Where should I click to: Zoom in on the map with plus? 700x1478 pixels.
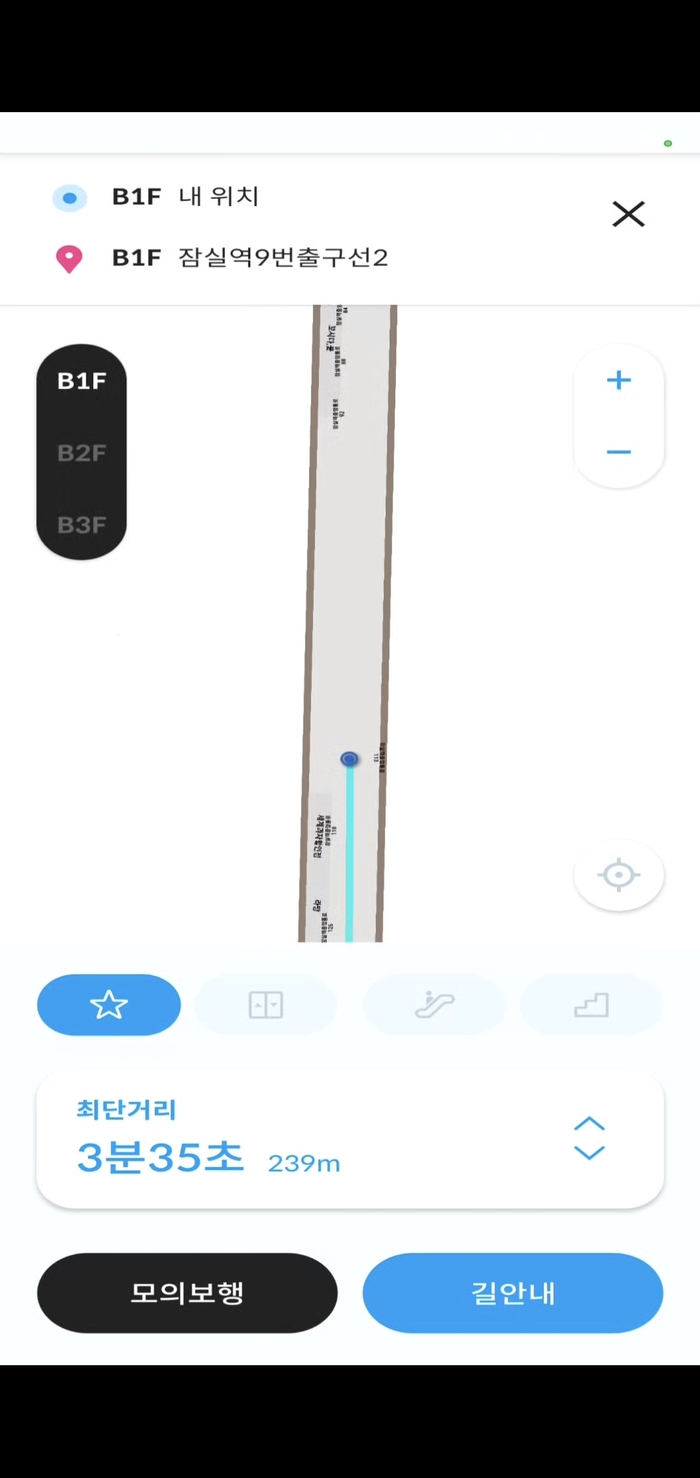(x=619, y=380)
